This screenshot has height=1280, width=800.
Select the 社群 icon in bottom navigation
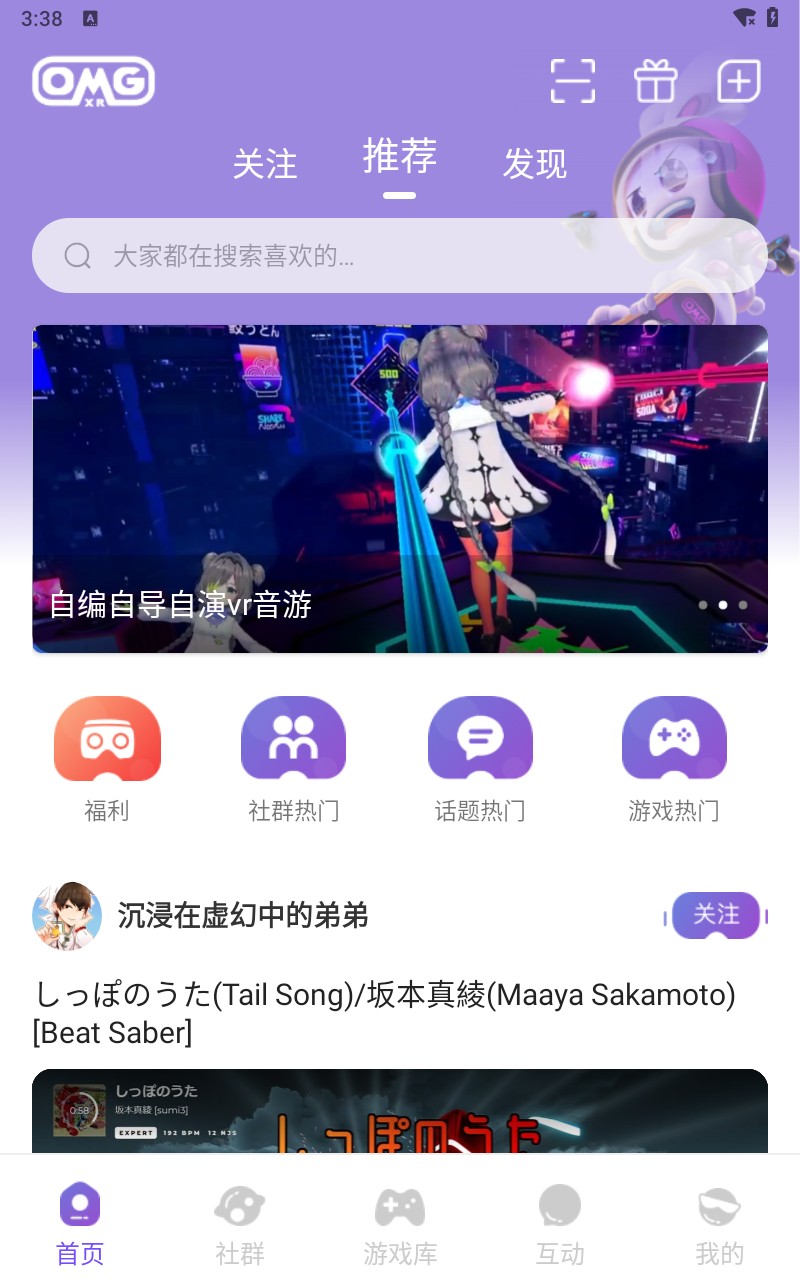(x=240, y=1215)
